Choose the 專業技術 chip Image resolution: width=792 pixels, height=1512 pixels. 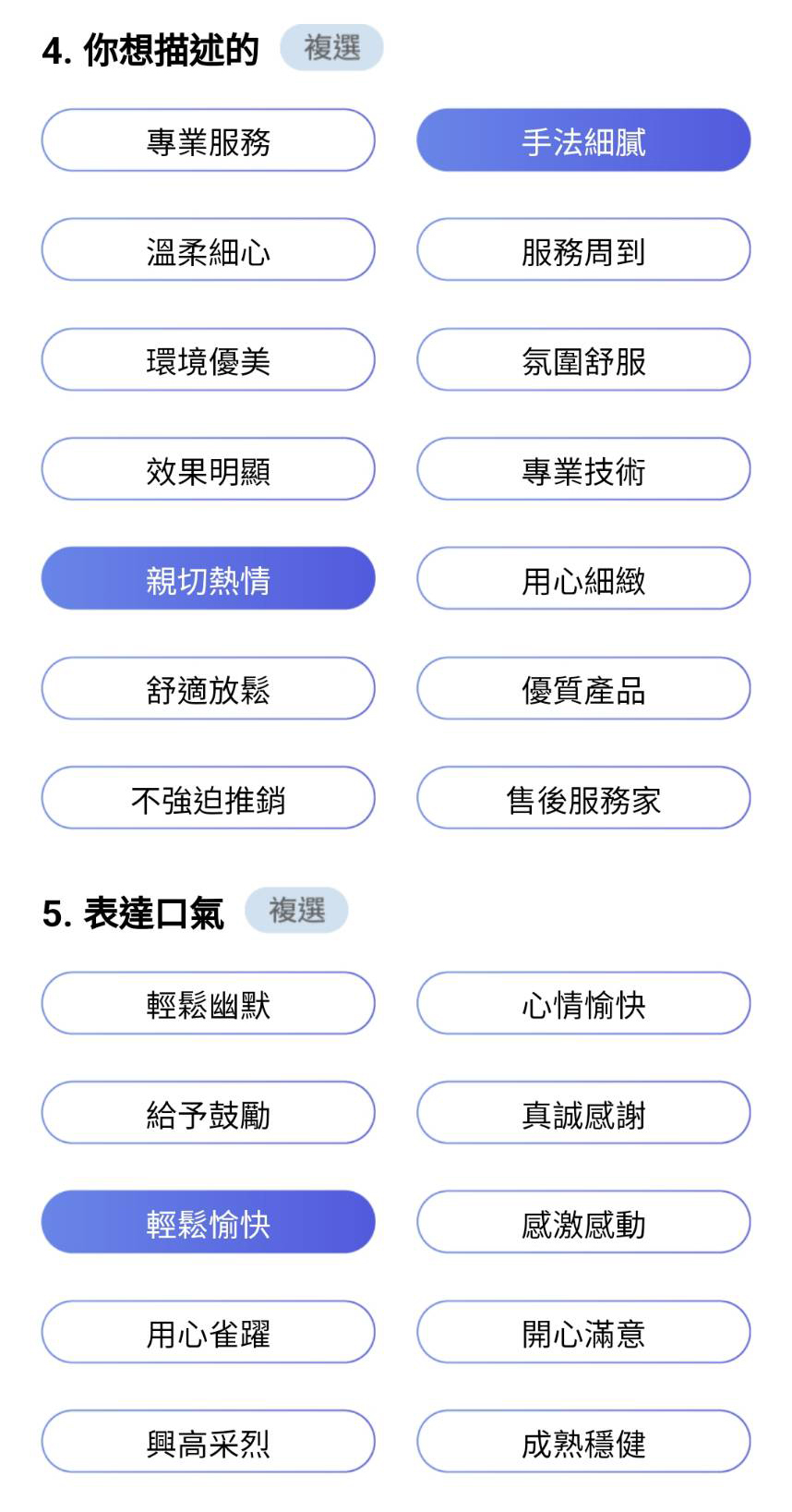point(583,469)
